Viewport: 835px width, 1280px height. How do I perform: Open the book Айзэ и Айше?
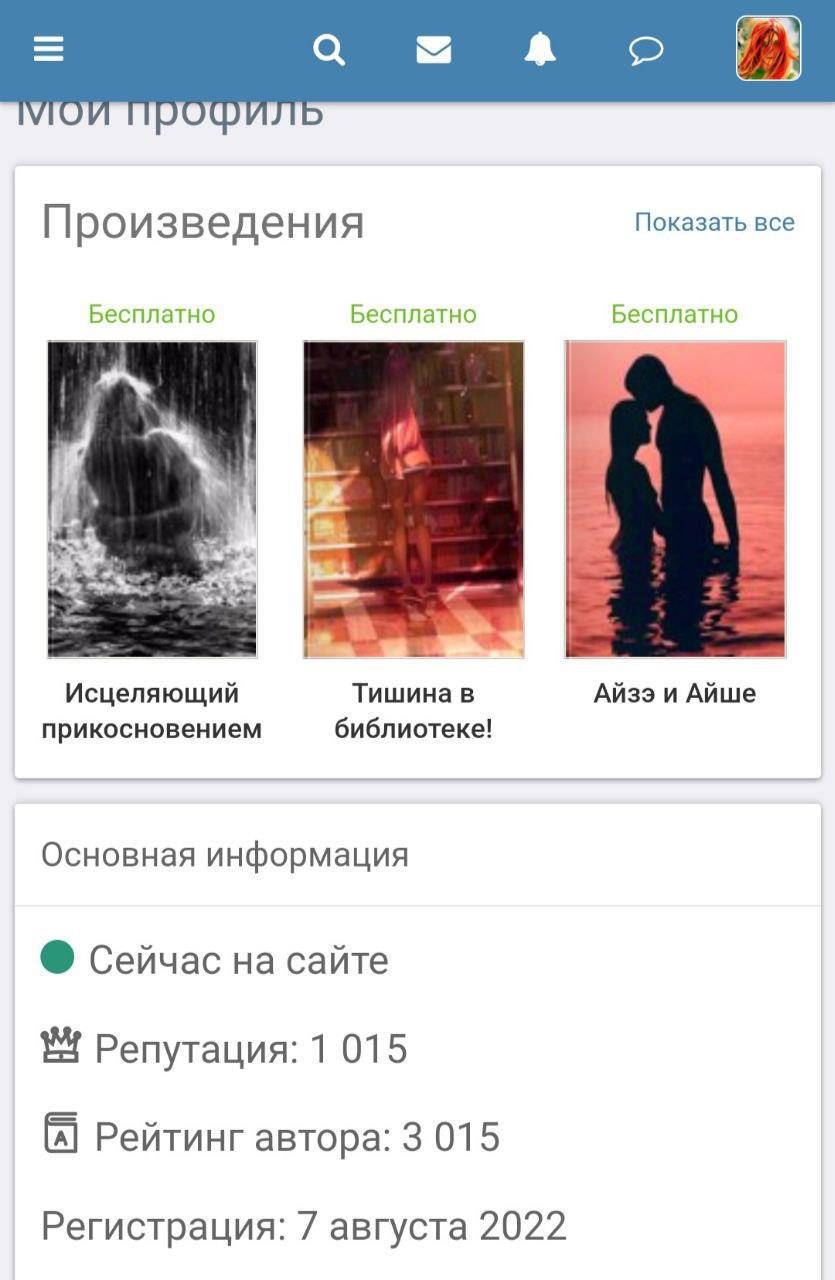pos(675,499)
